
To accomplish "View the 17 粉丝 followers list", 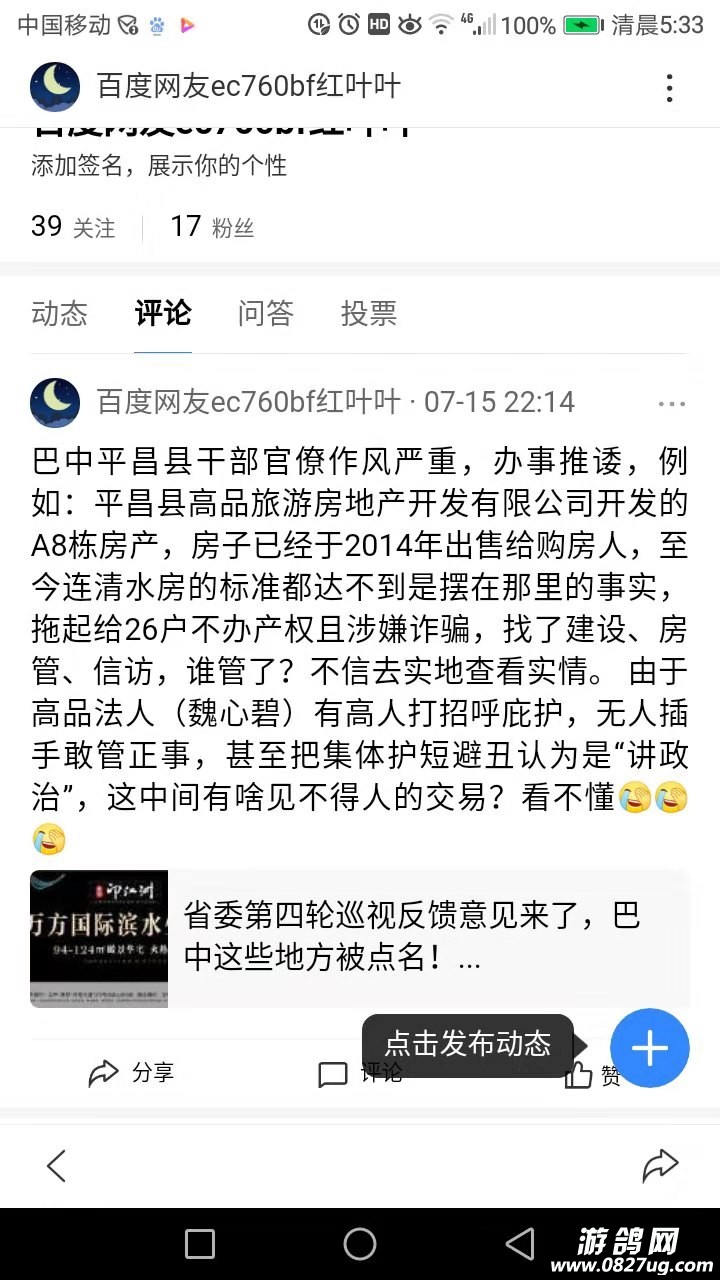I will click(212, 227).
